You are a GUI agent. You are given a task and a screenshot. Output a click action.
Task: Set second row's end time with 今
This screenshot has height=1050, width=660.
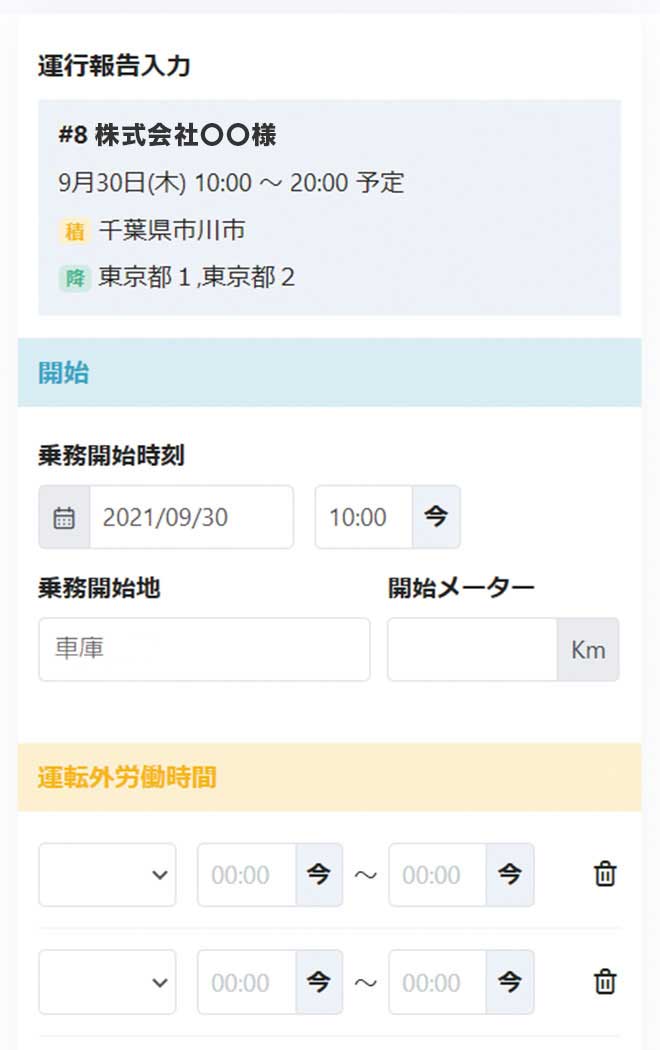510,982
